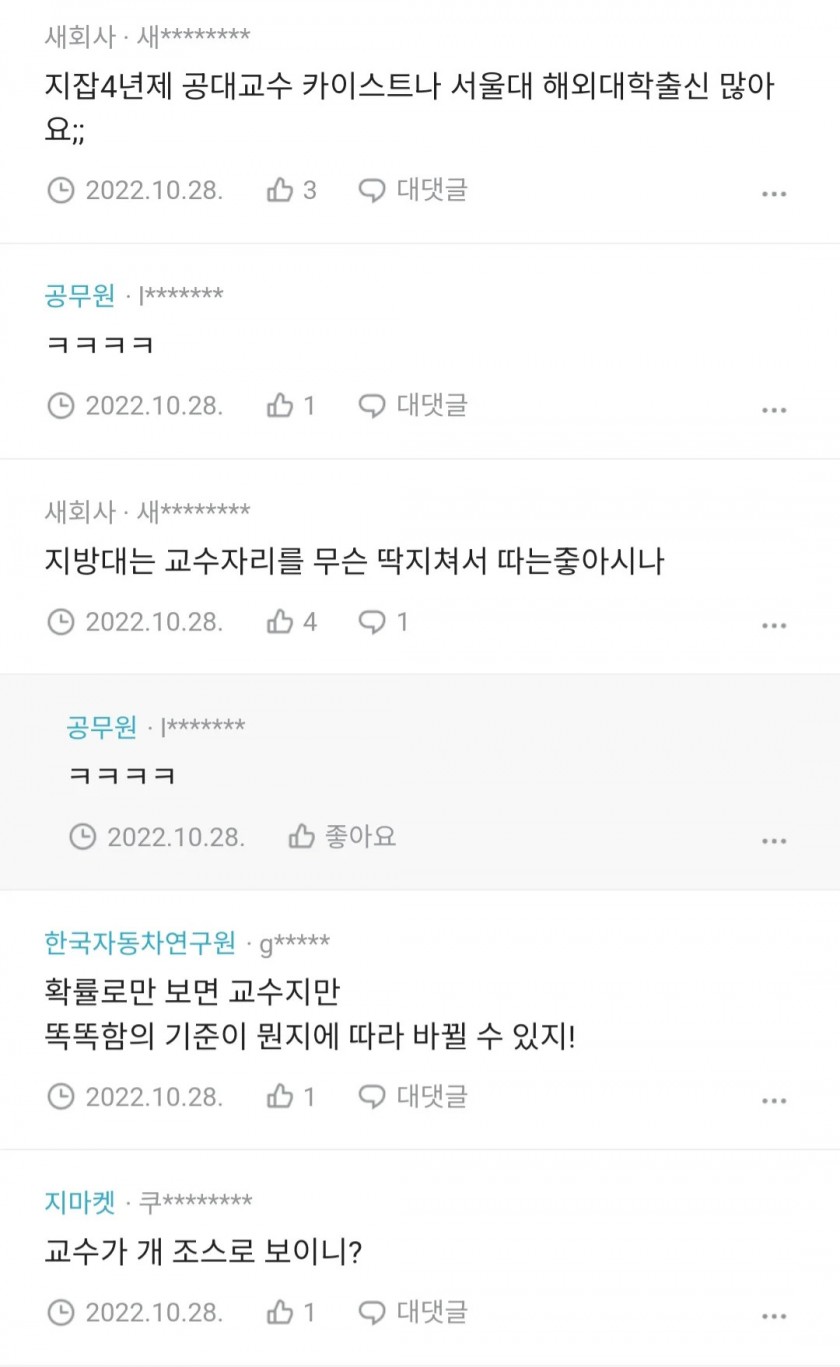Open more options for the nested 공무원 reply
Viewport: 840px width, 1367px height.
[774, 841]
